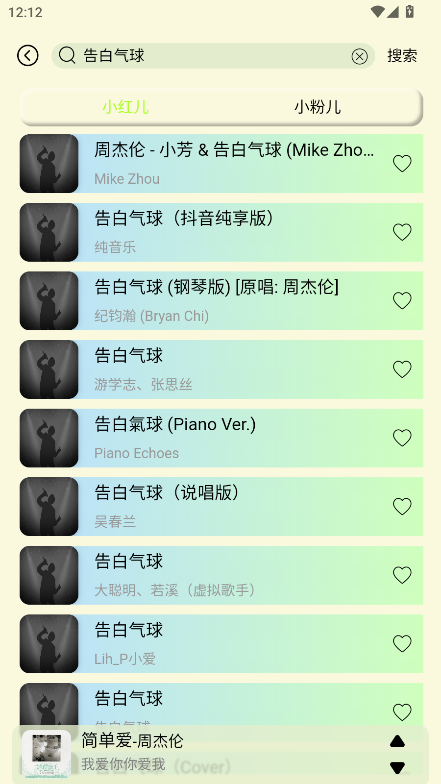Screen dimensions: 441x784
Task: Open the song by Mike Zhou
Action: tap(221, 164)
